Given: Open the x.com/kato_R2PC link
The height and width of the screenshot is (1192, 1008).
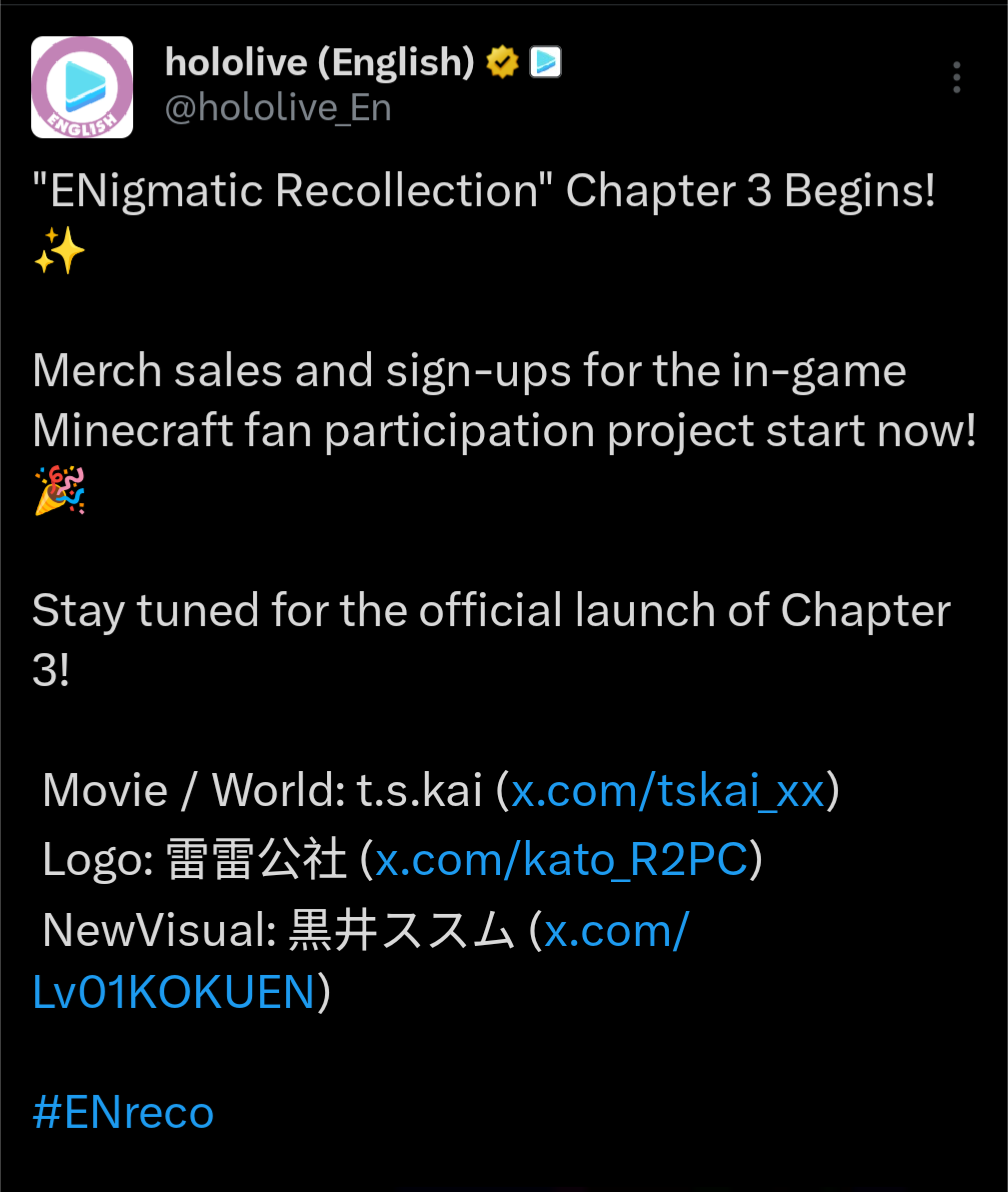Looking at the screenshot, I should [x=562, y=860].
